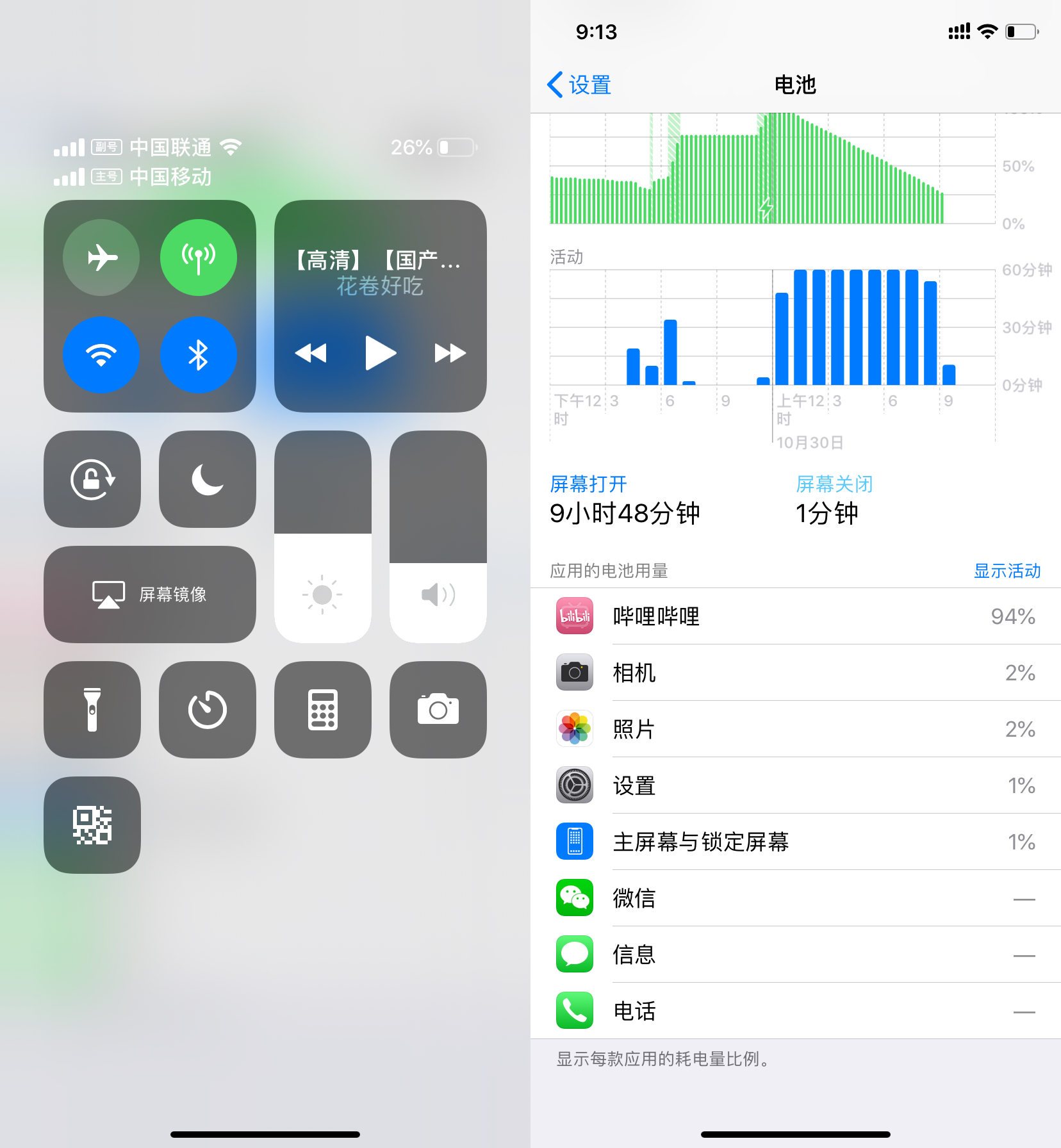The width and height of the screenshot is (1061, 1148).
Task: Select 哔哩哔哩 battery usage row
Action: click(794, 616)
